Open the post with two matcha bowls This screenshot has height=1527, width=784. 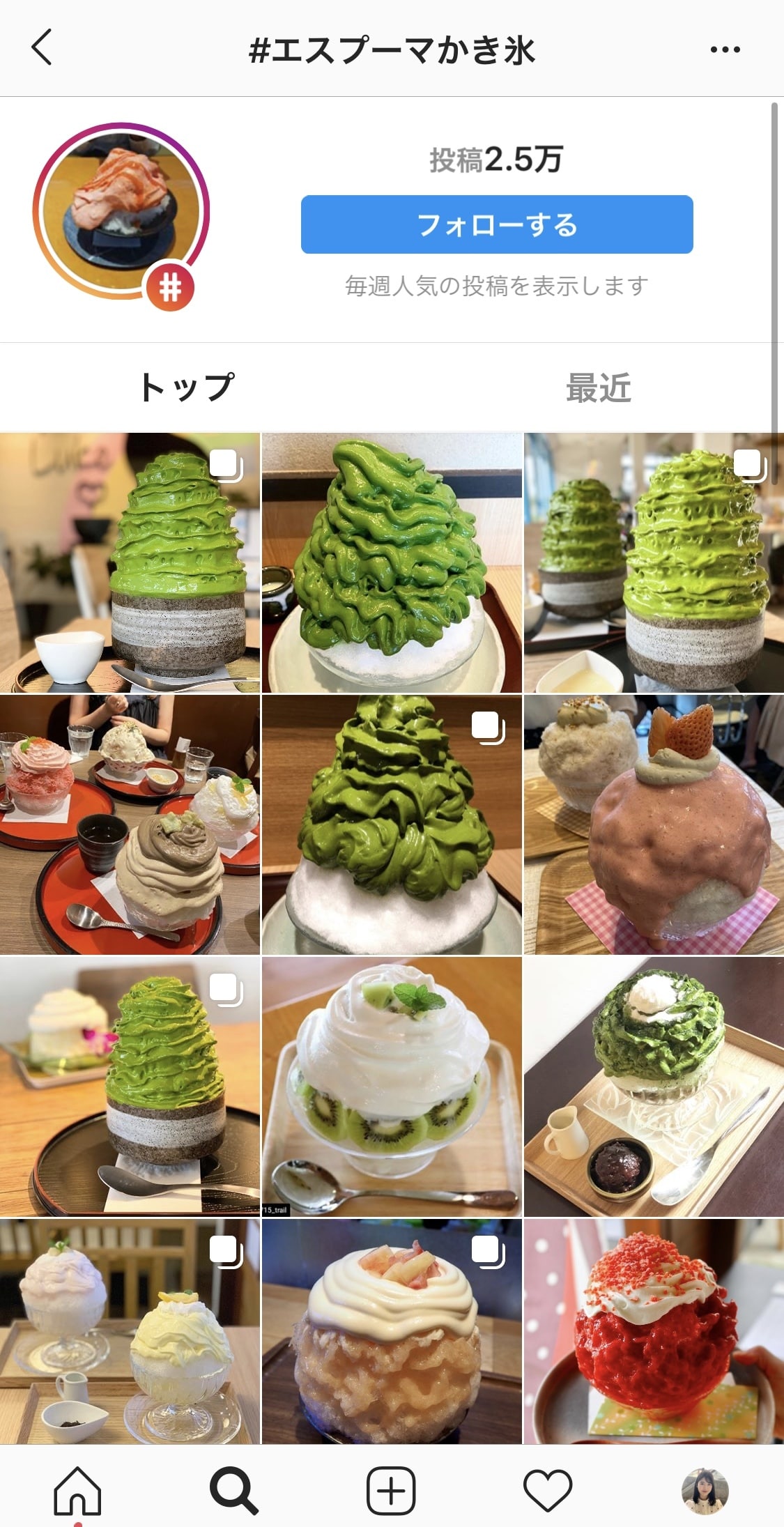[x=653, y=562]
